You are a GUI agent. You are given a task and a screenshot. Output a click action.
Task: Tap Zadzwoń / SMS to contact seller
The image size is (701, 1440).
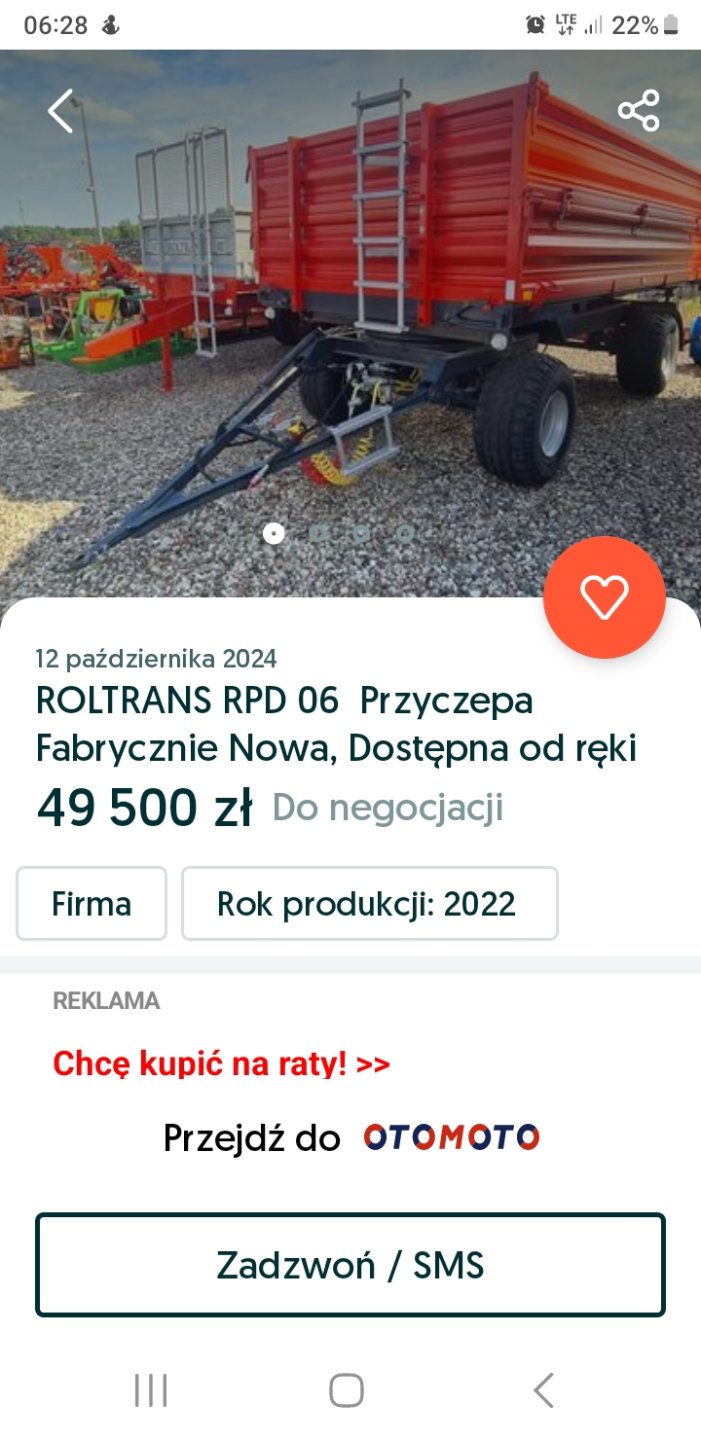point(350,1265)
